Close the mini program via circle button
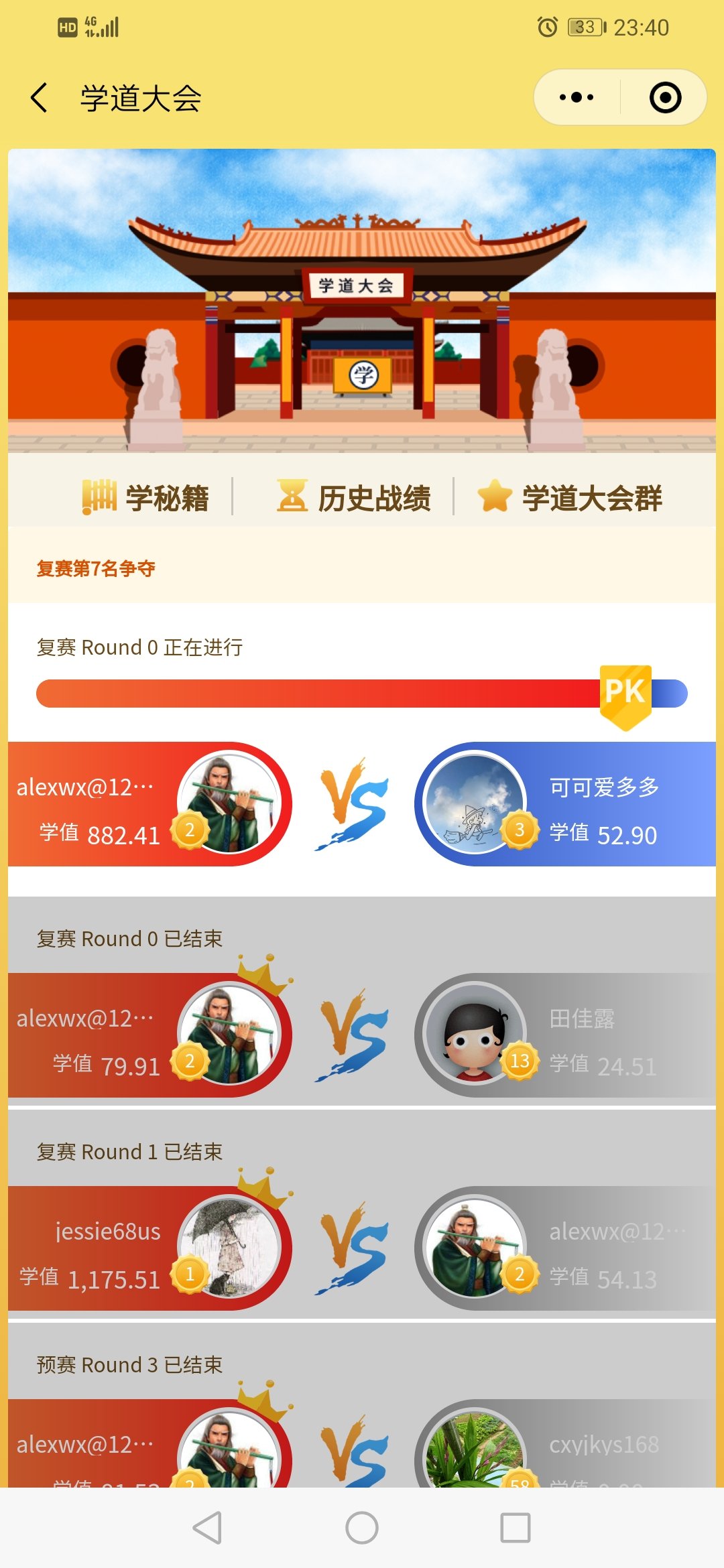This screenshot has width=724, height=1568. point(665,98)
